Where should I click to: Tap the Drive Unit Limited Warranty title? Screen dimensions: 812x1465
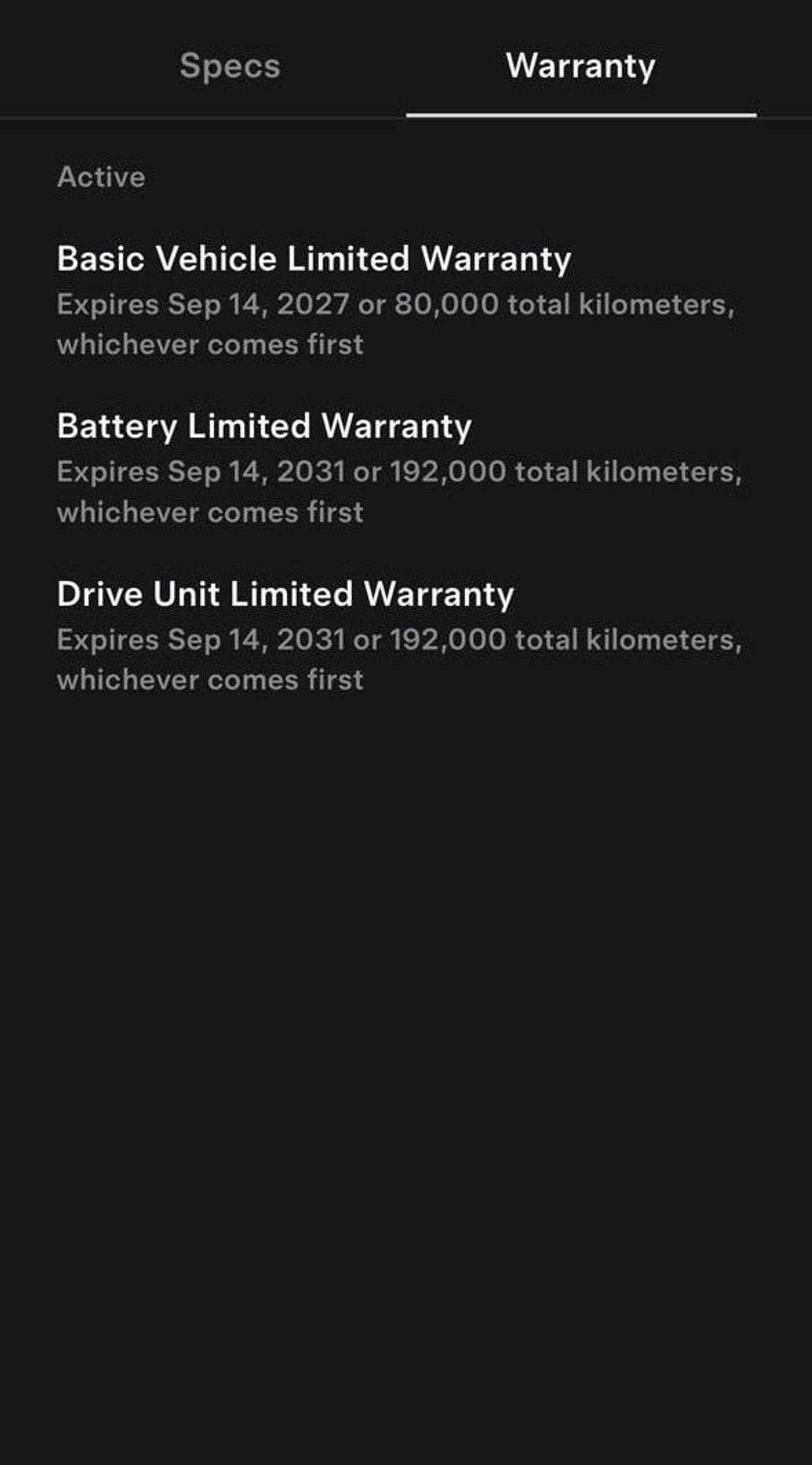[285, 596]
